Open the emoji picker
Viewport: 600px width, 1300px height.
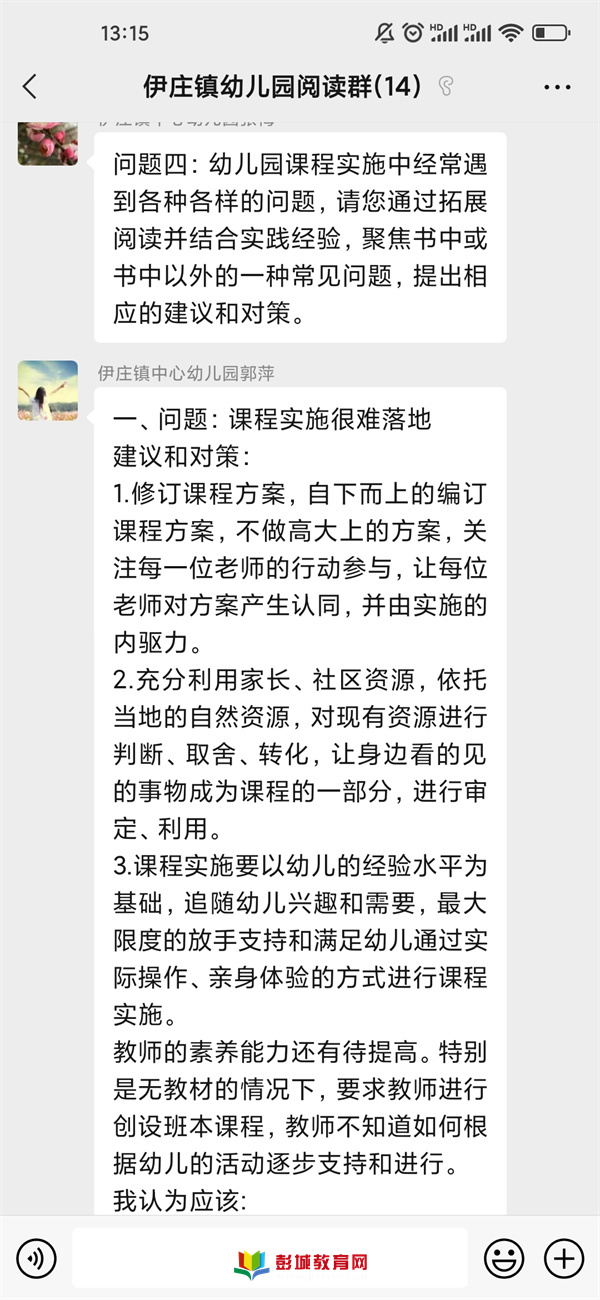(x=505, y=1258)
